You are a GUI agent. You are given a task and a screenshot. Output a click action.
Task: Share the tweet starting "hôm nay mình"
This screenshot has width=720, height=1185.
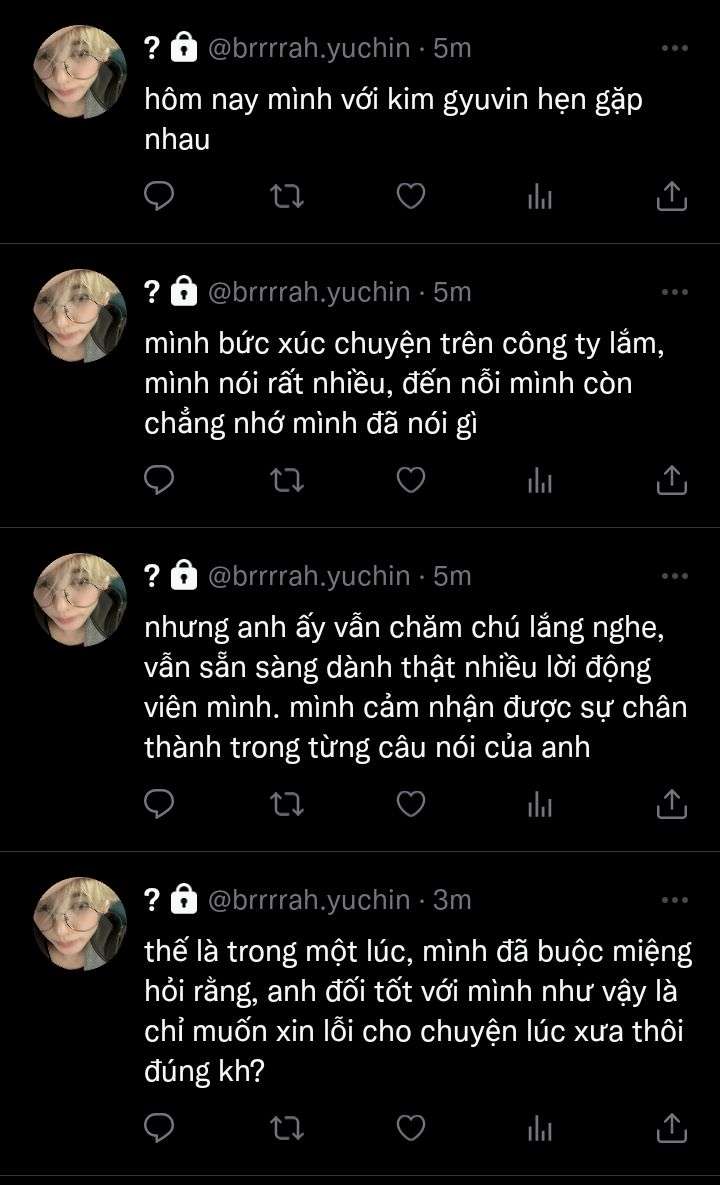pos(672,196)
